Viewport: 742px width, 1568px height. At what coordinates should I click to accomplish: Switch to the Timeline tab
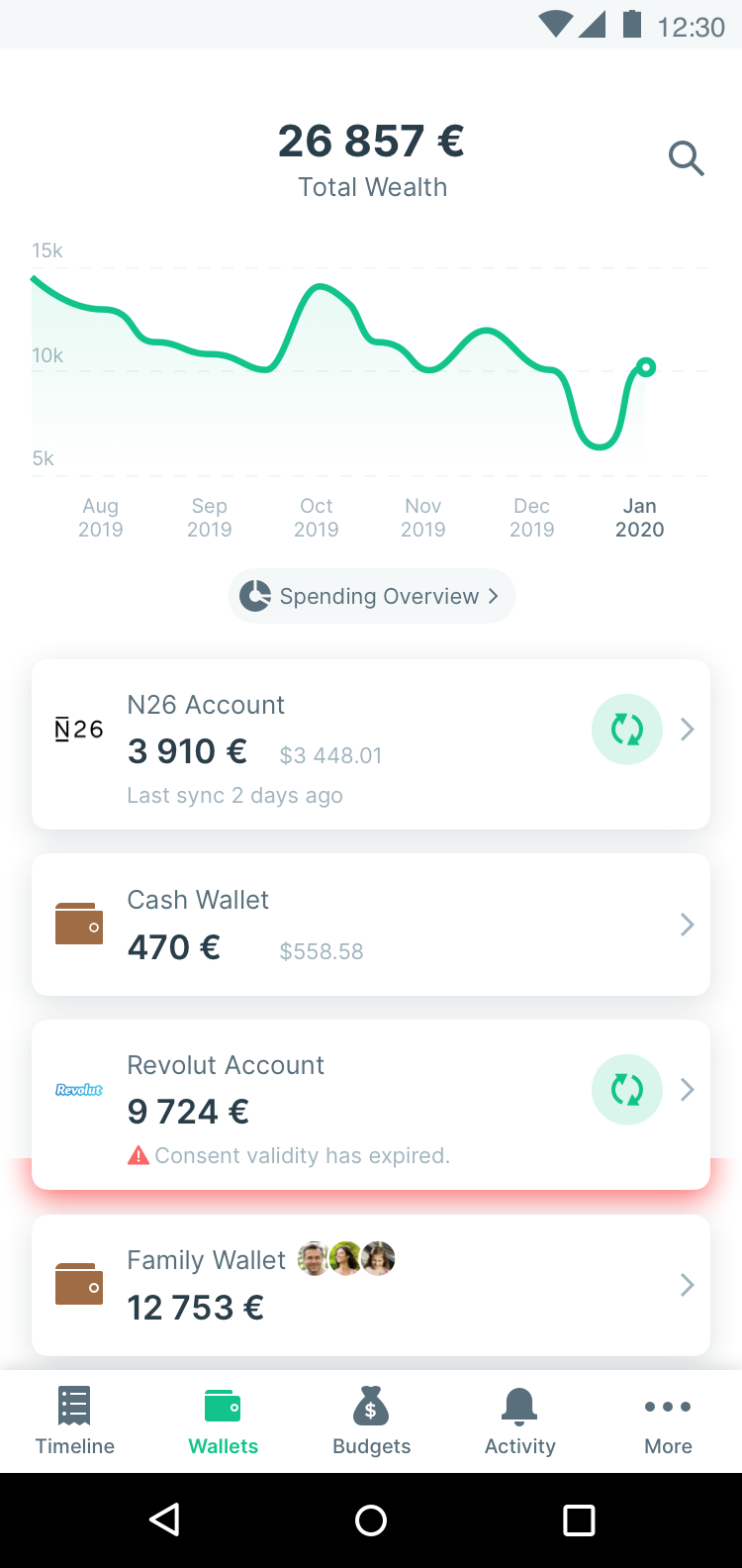click(75, 1421)
